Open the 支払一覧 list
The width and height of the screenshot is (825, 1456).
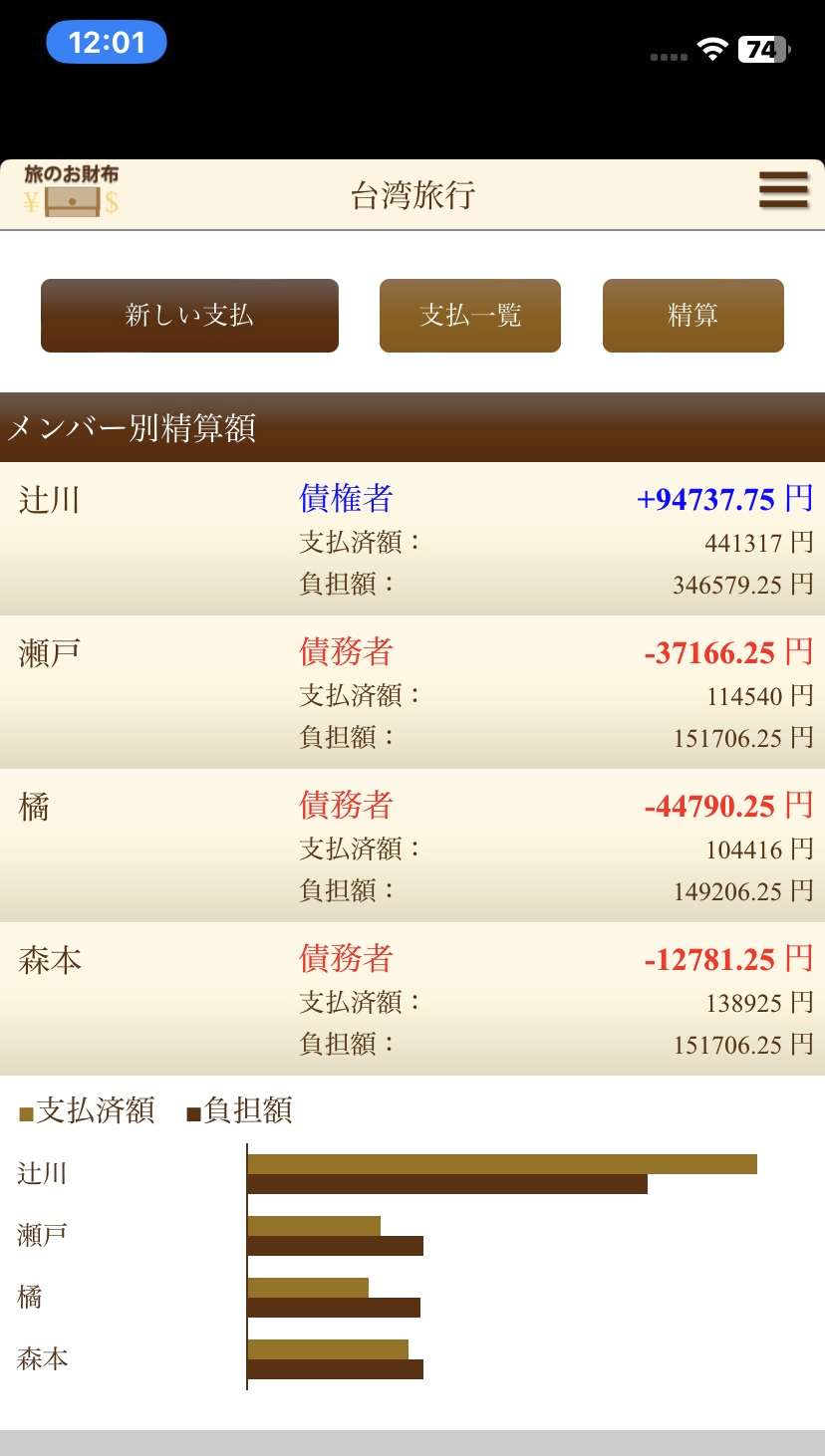470,316
